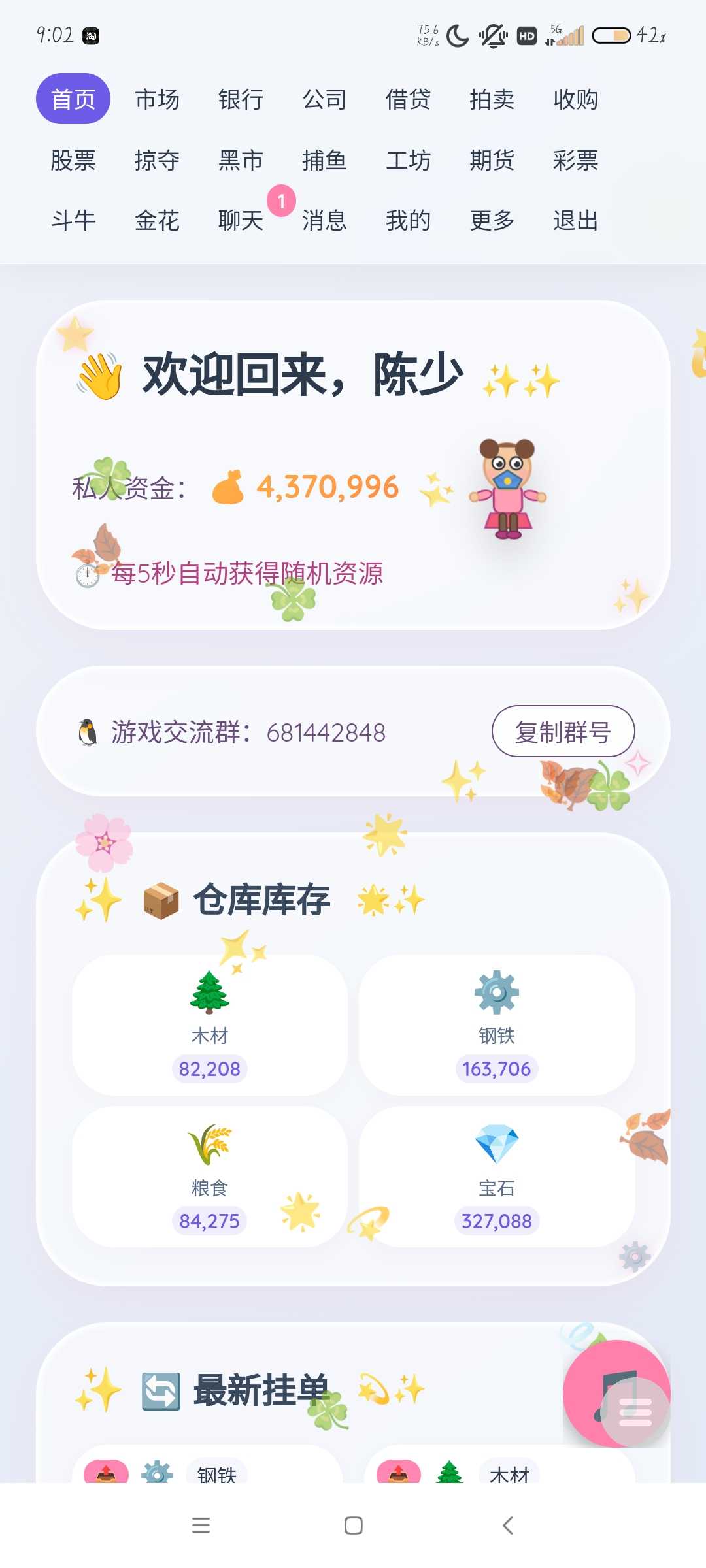
Task: Open the 我的 page
Action: [x=408, y=221]
